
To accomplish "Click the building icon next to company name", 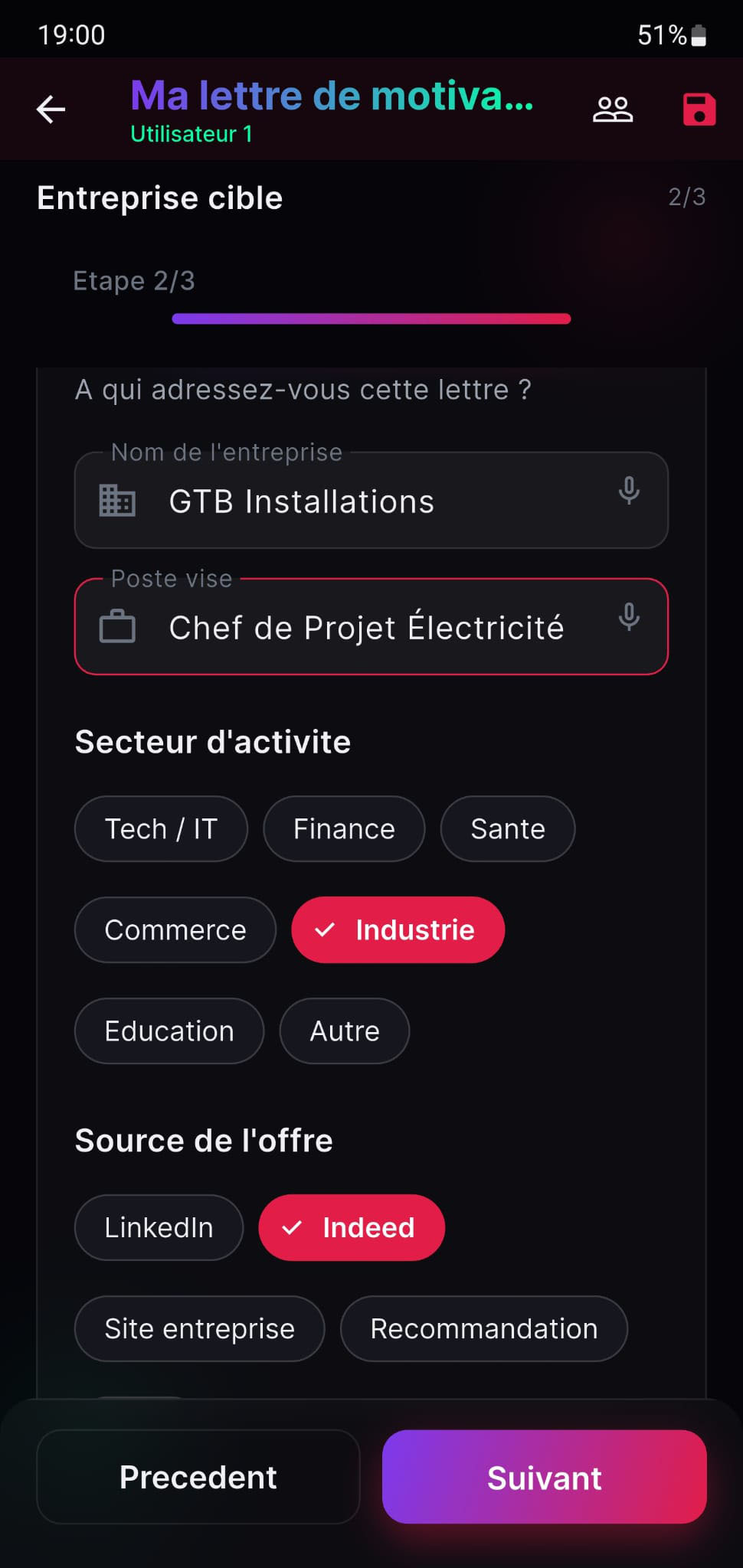I will tap(116, 501).
